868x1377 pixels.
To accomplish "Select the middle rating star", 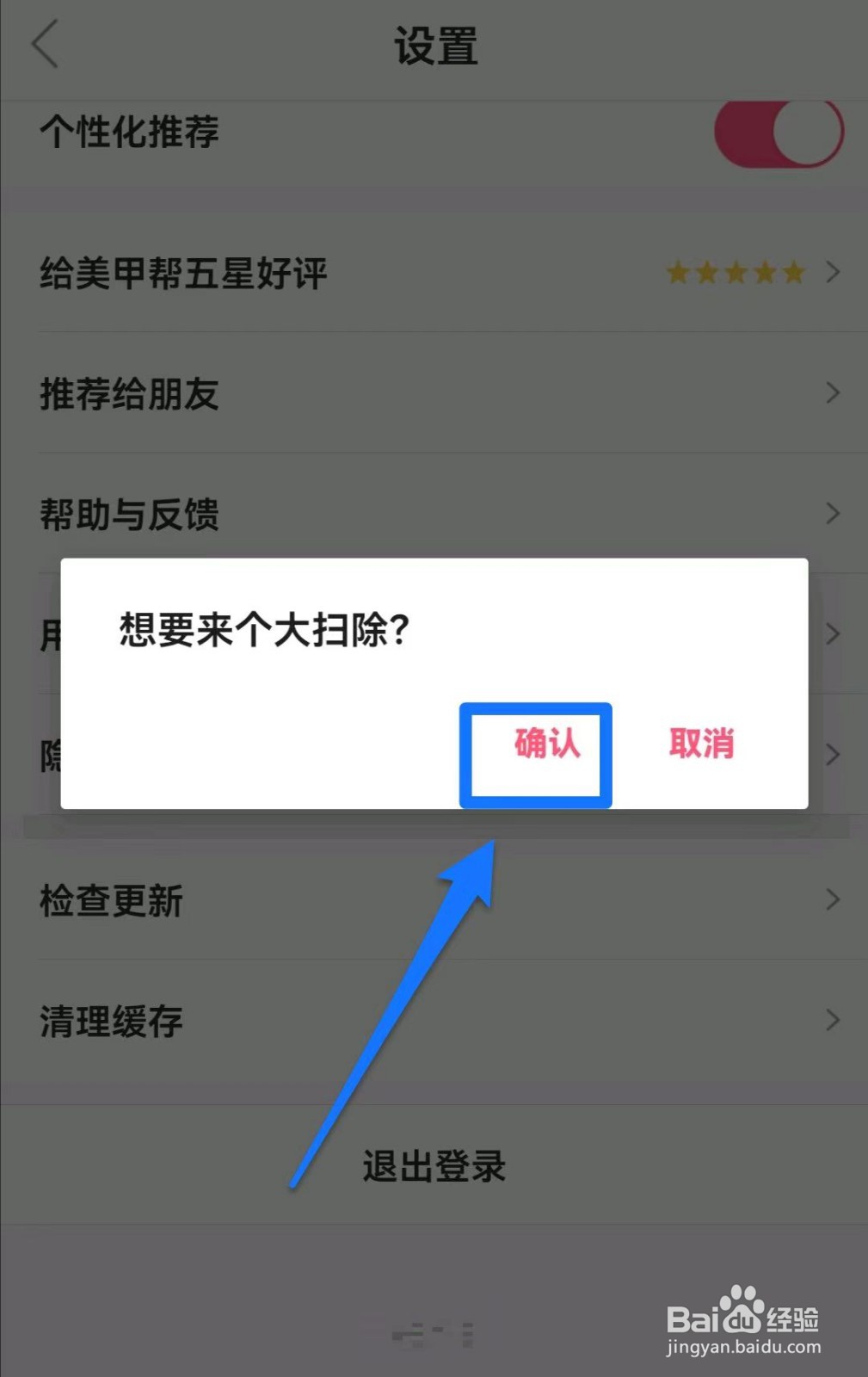I will [737, 273].
